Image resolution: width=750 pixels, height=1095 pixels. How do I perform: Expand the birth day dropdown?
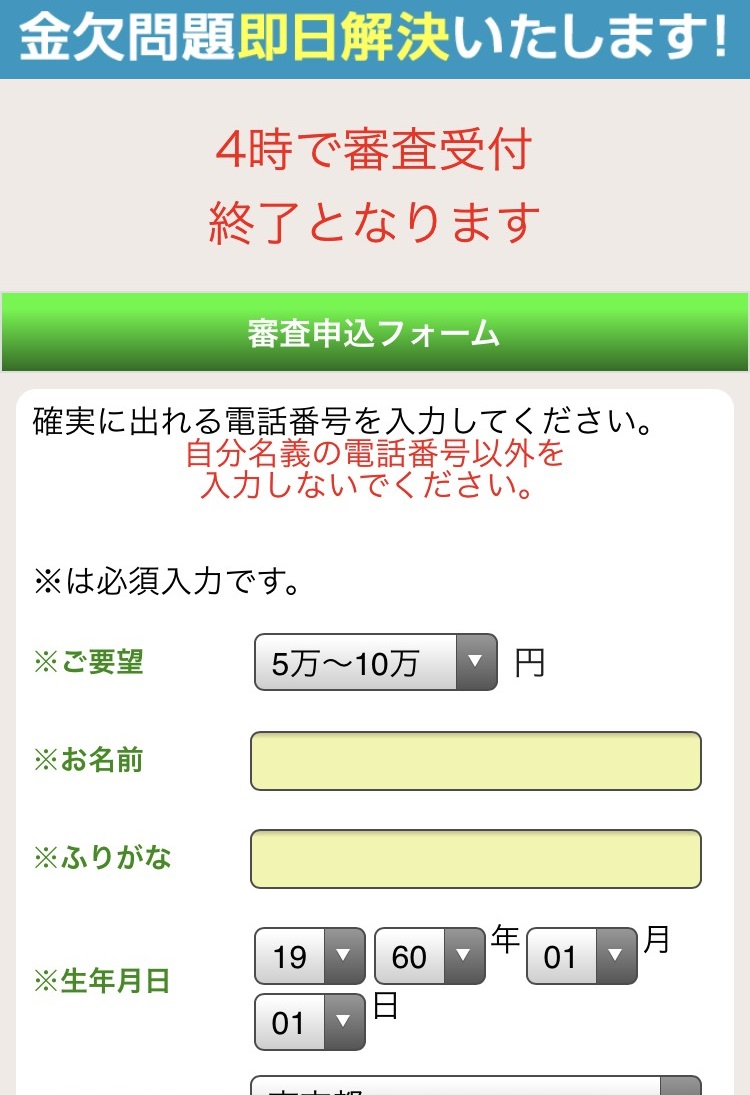tap(309, 1022)
